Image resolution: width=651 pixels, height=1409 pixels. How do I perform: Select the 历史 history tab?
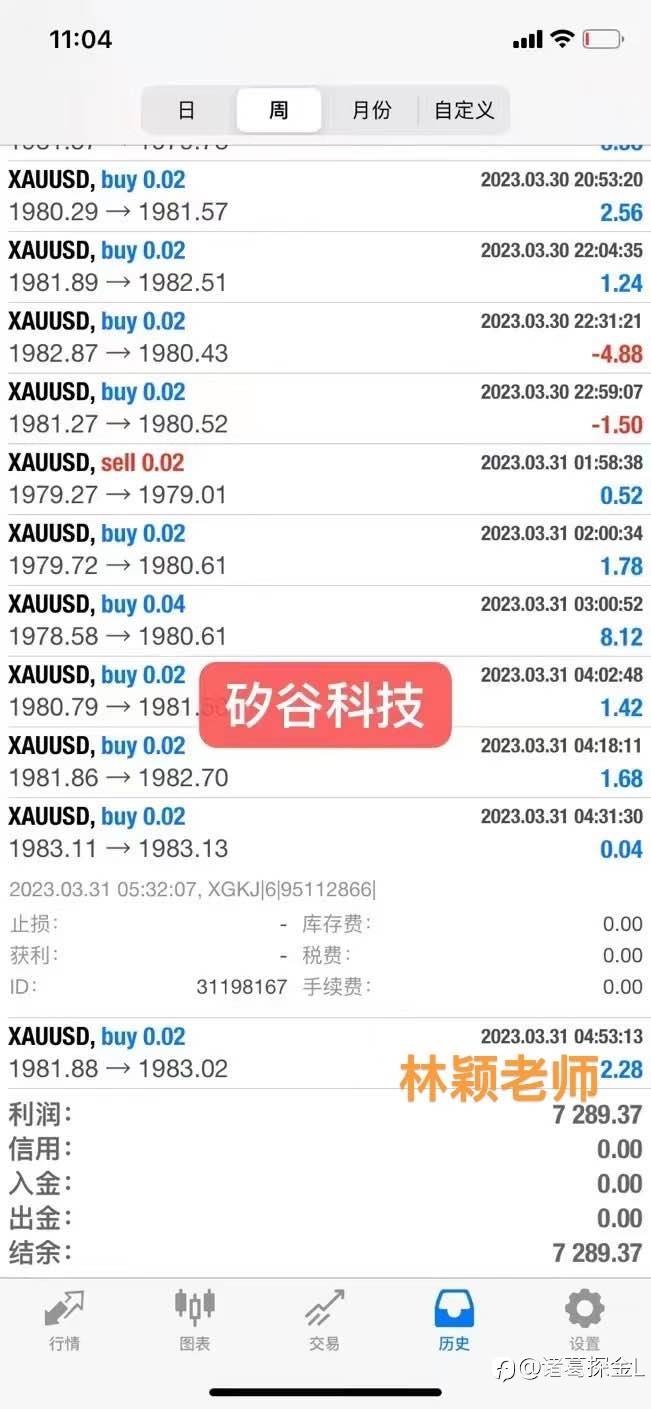(454, 1320)
